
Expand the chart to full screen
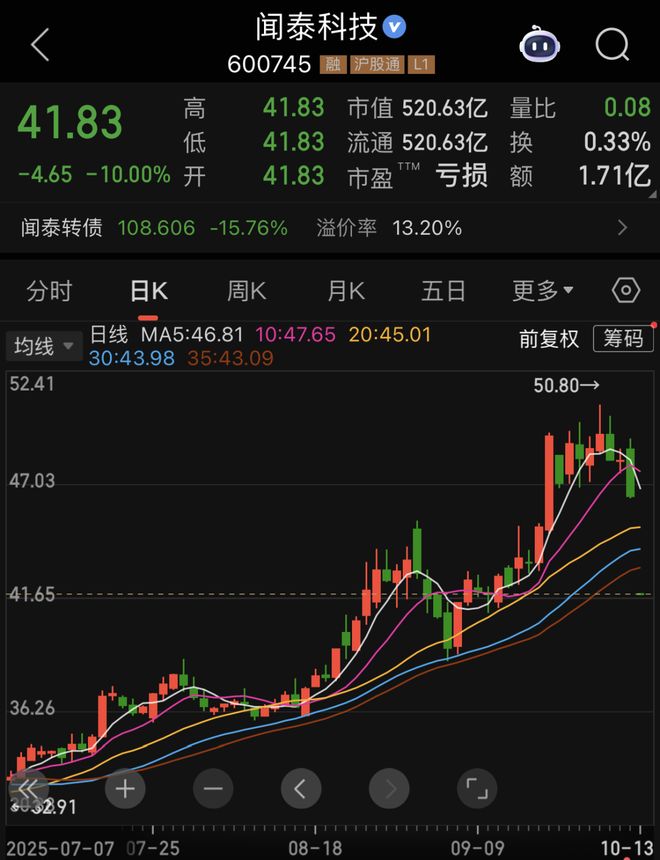pos(477,789)
